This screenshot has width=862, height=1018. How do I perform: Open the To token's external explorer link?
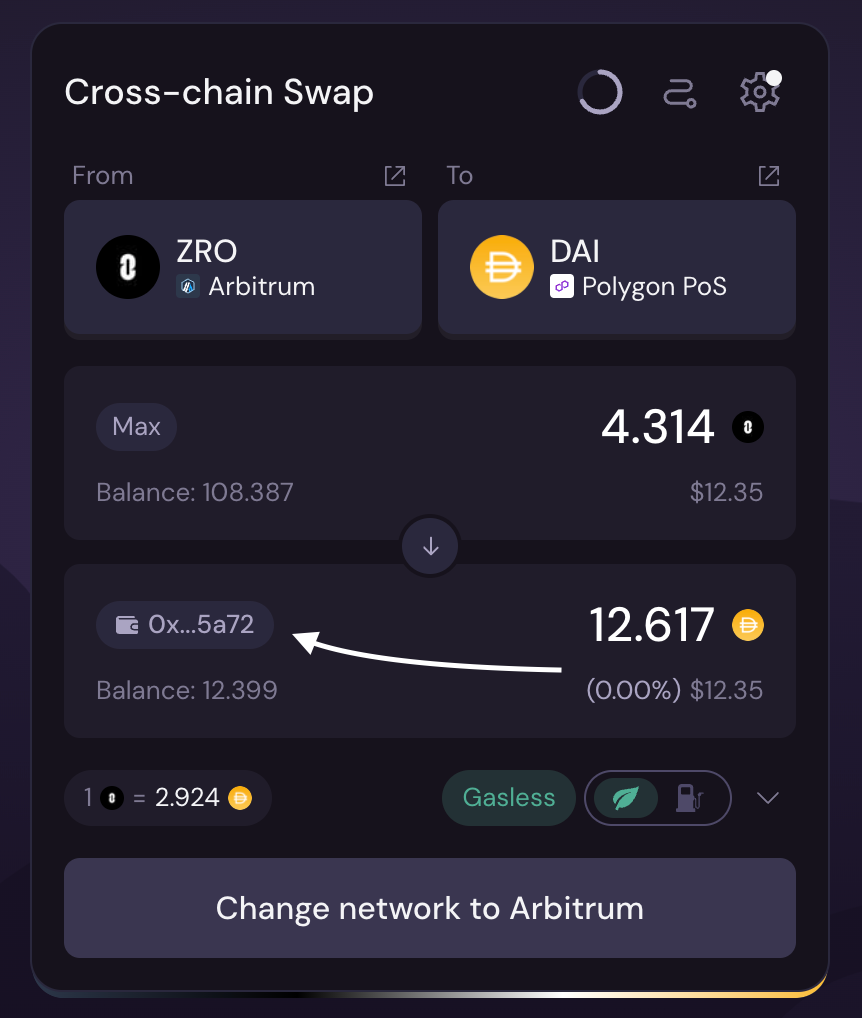pyautogui.click(x=768, y=176)
